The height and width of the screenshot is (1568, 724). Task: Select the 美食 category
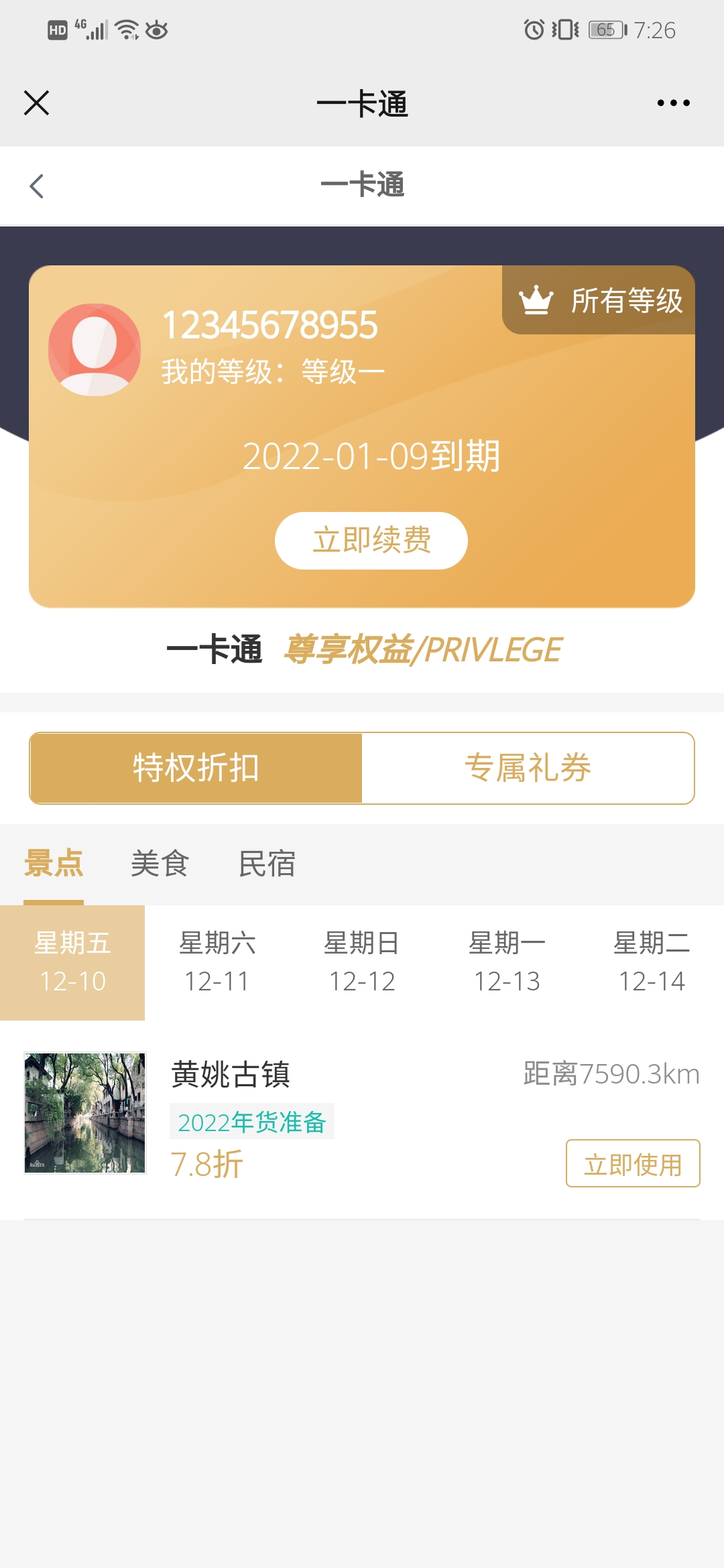coord(160,863)
